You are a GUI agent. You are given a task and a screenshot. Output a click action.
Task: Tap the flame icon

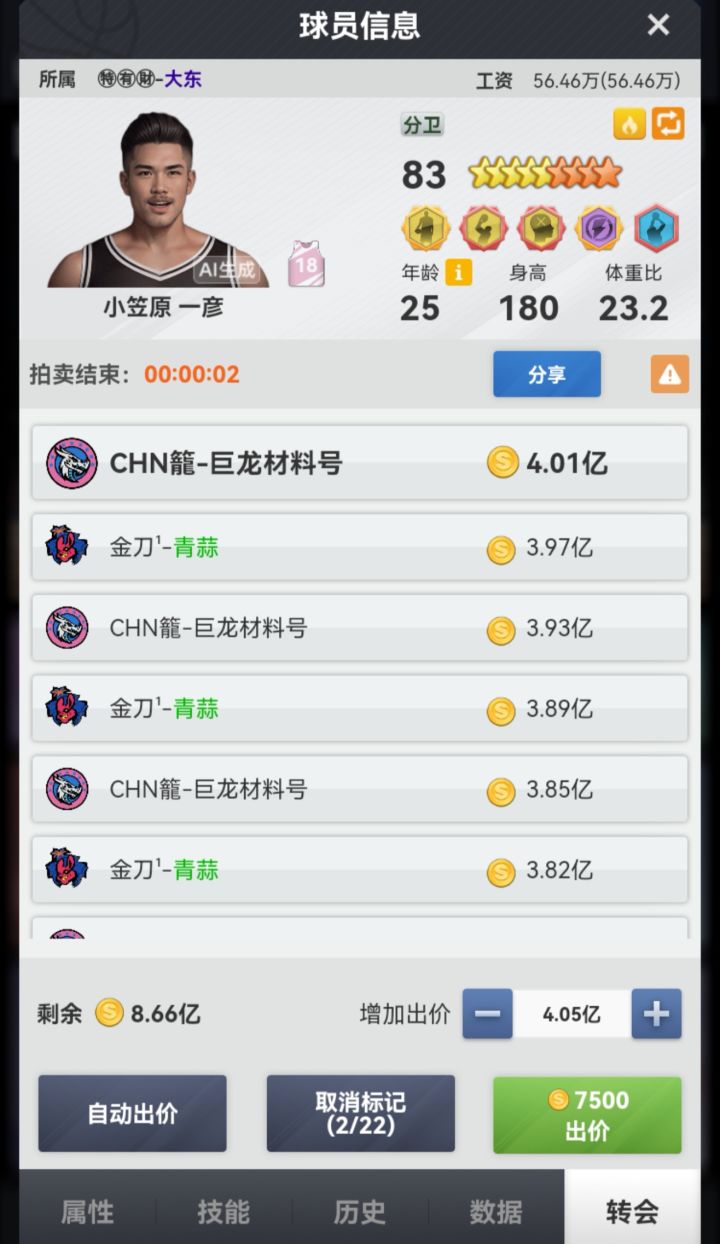630,124
